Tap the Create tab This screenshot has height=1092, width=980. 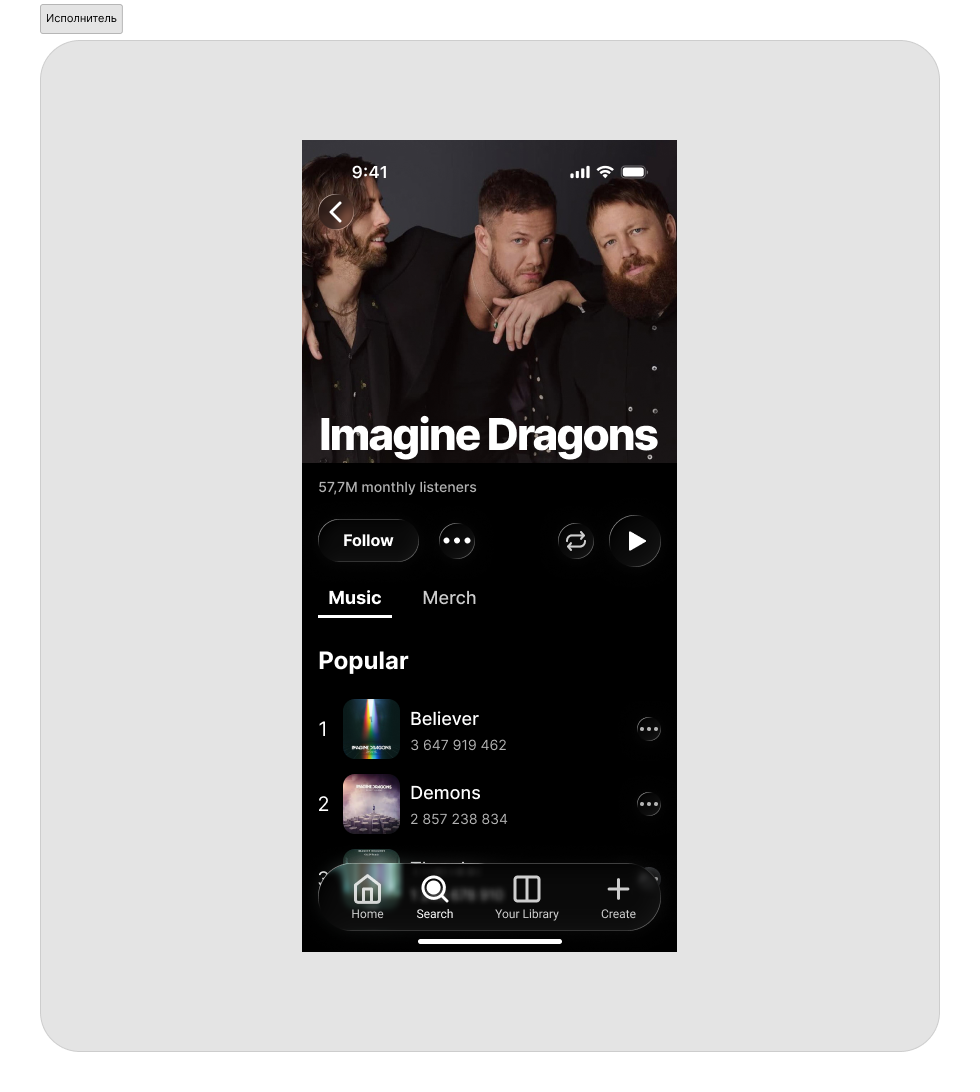coord(618,896)
